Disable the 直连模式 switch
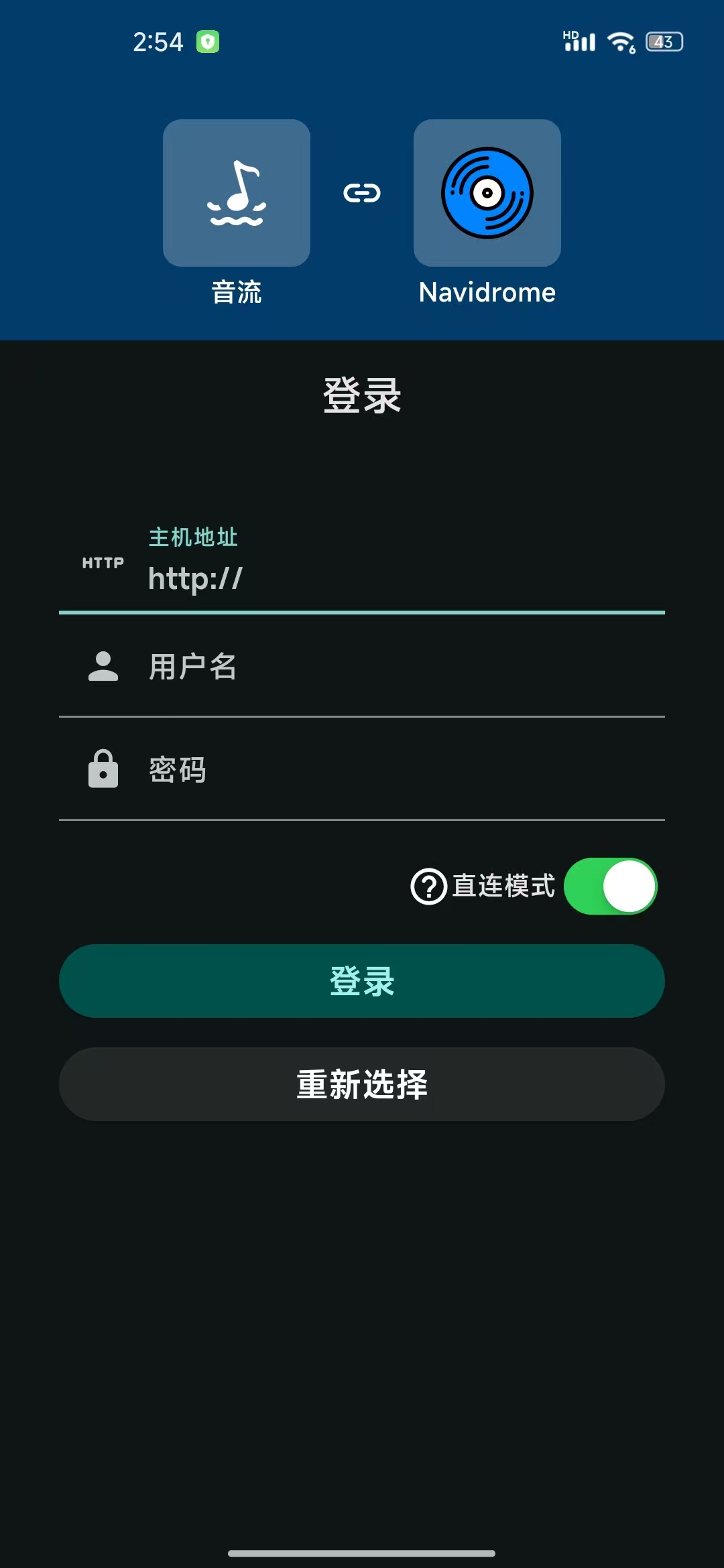This screenshot has width=724, height=1568. point(610,886)
